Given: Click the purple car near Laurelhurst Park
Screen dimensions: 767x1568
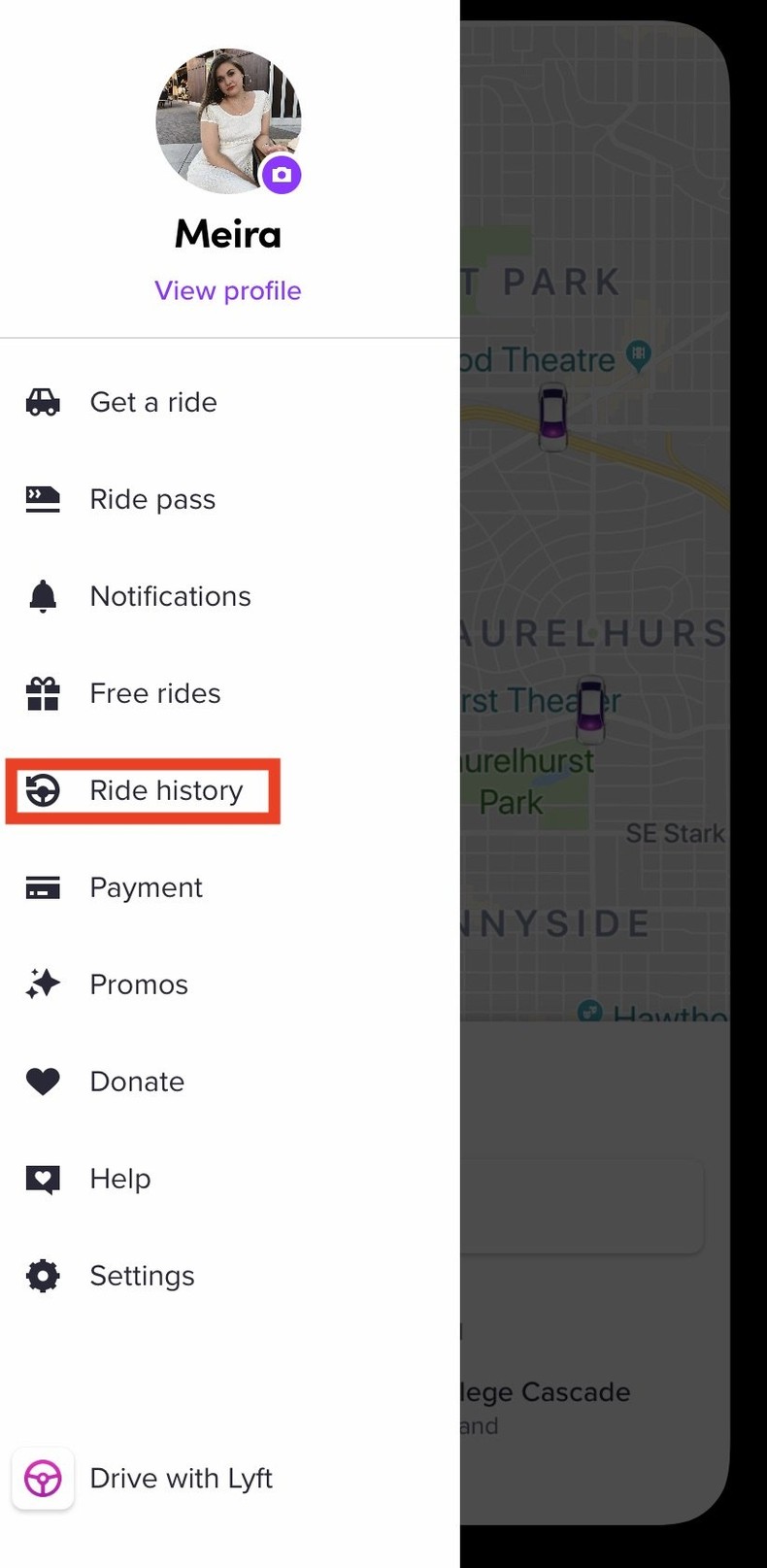Looking at the screenshot, I should tap(590, 708).
